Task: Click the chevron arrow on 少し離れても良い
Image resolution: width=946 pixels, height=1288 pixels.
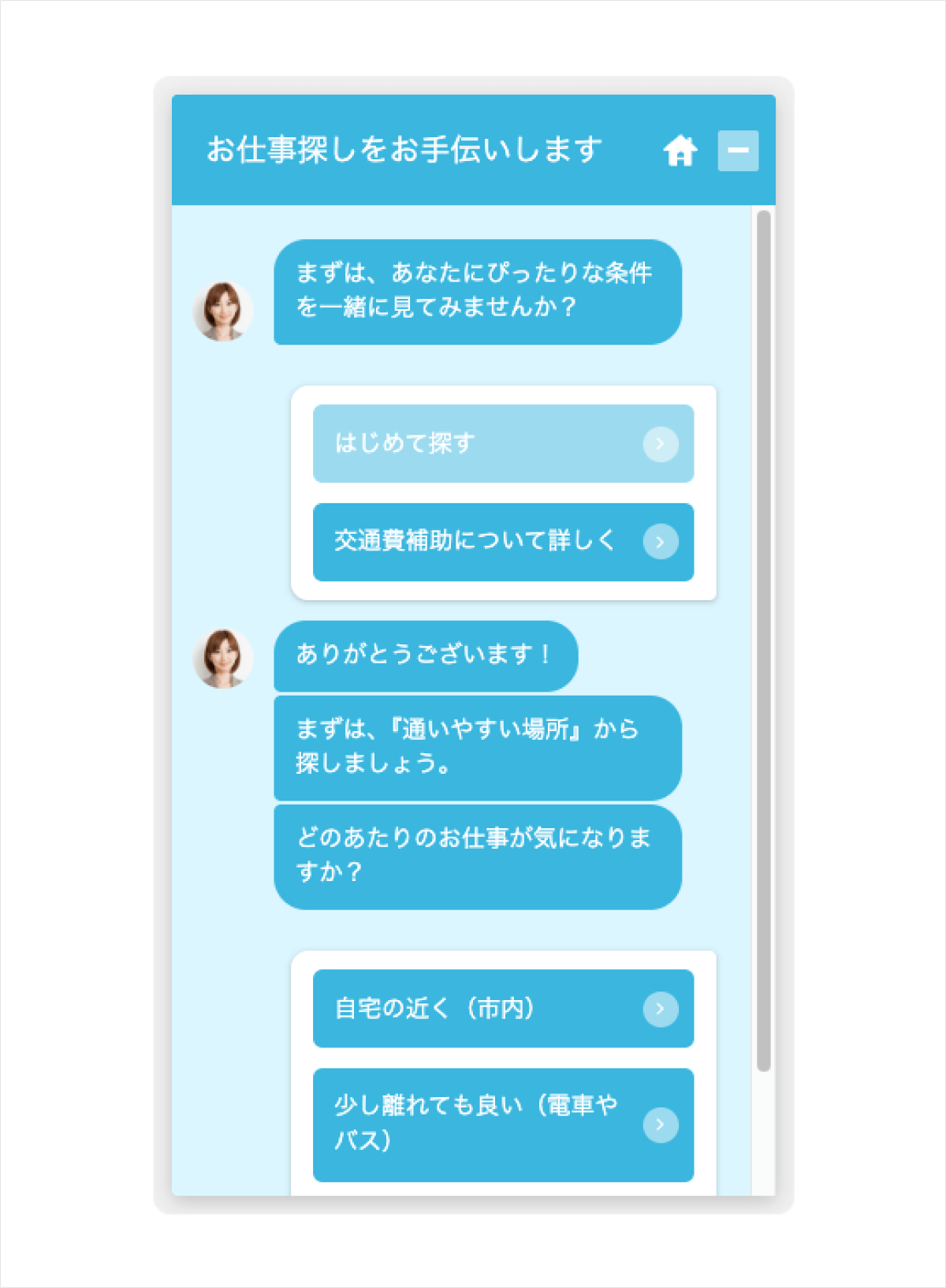Action: coord(661,1126)
